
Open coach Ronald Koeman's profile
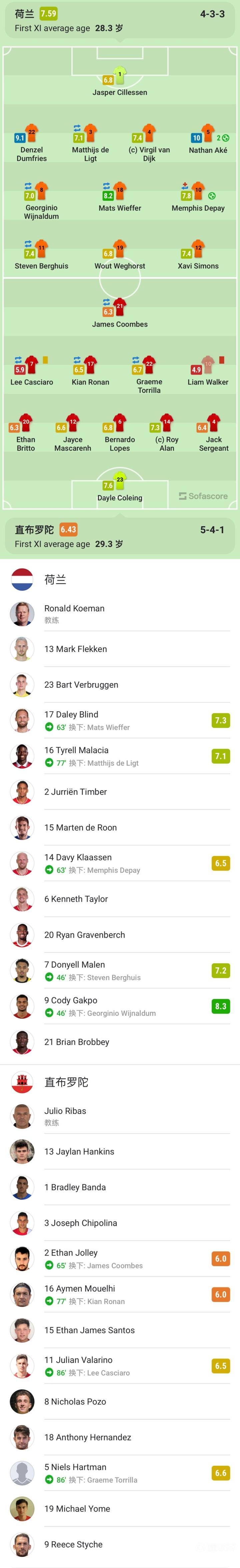(x=120, y=614)
